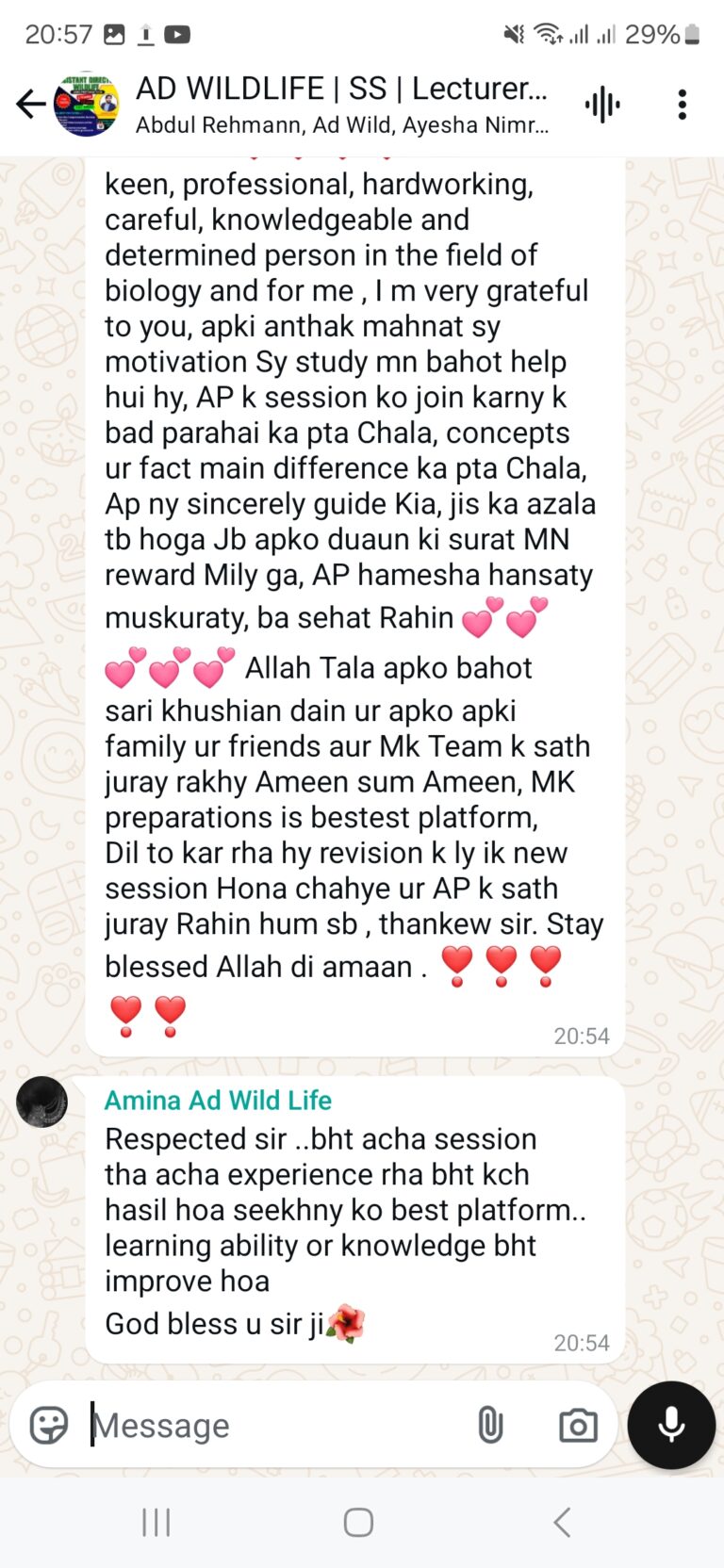724x1568 pixels.
Task: Open the three-dot overflow menu
Action: coord(682,105)
